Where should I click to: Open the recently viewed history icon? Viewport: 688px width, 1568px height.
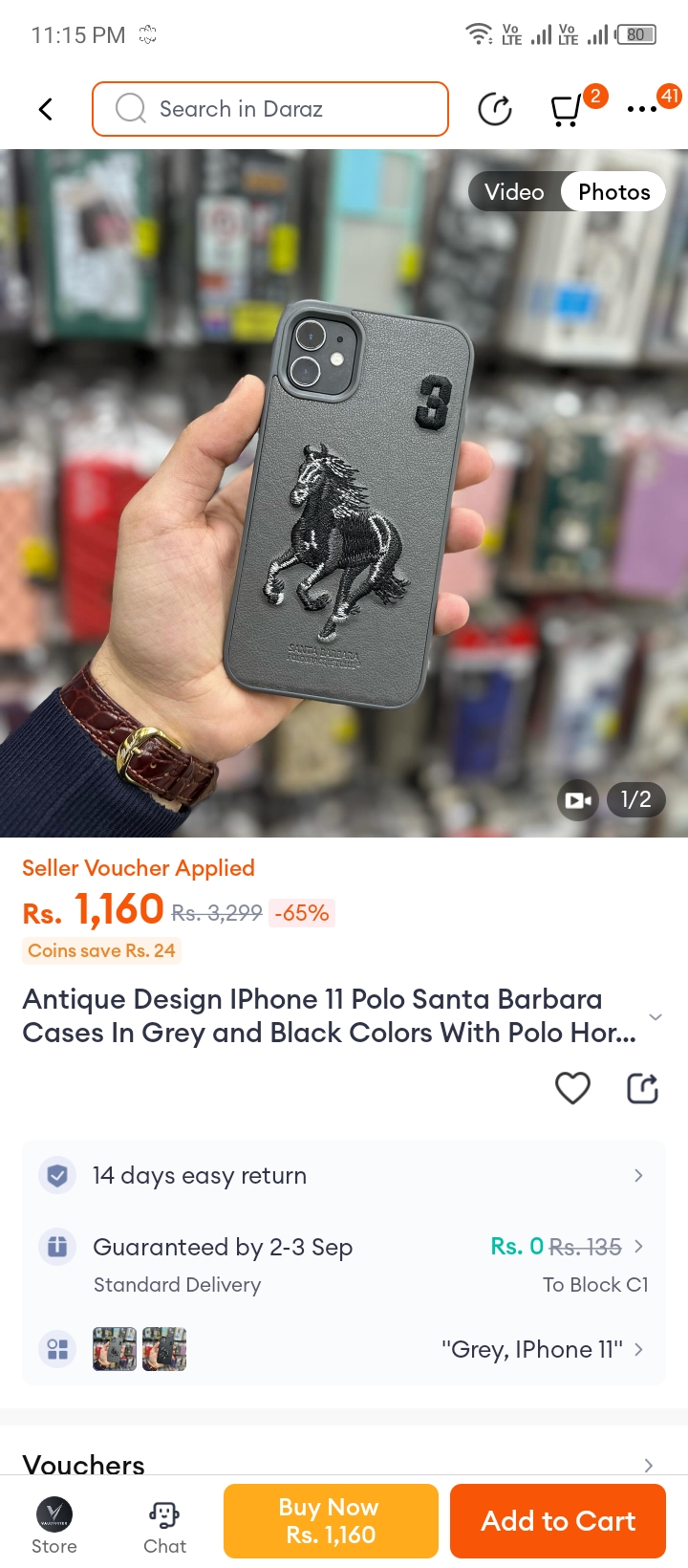tap(494, 109)
